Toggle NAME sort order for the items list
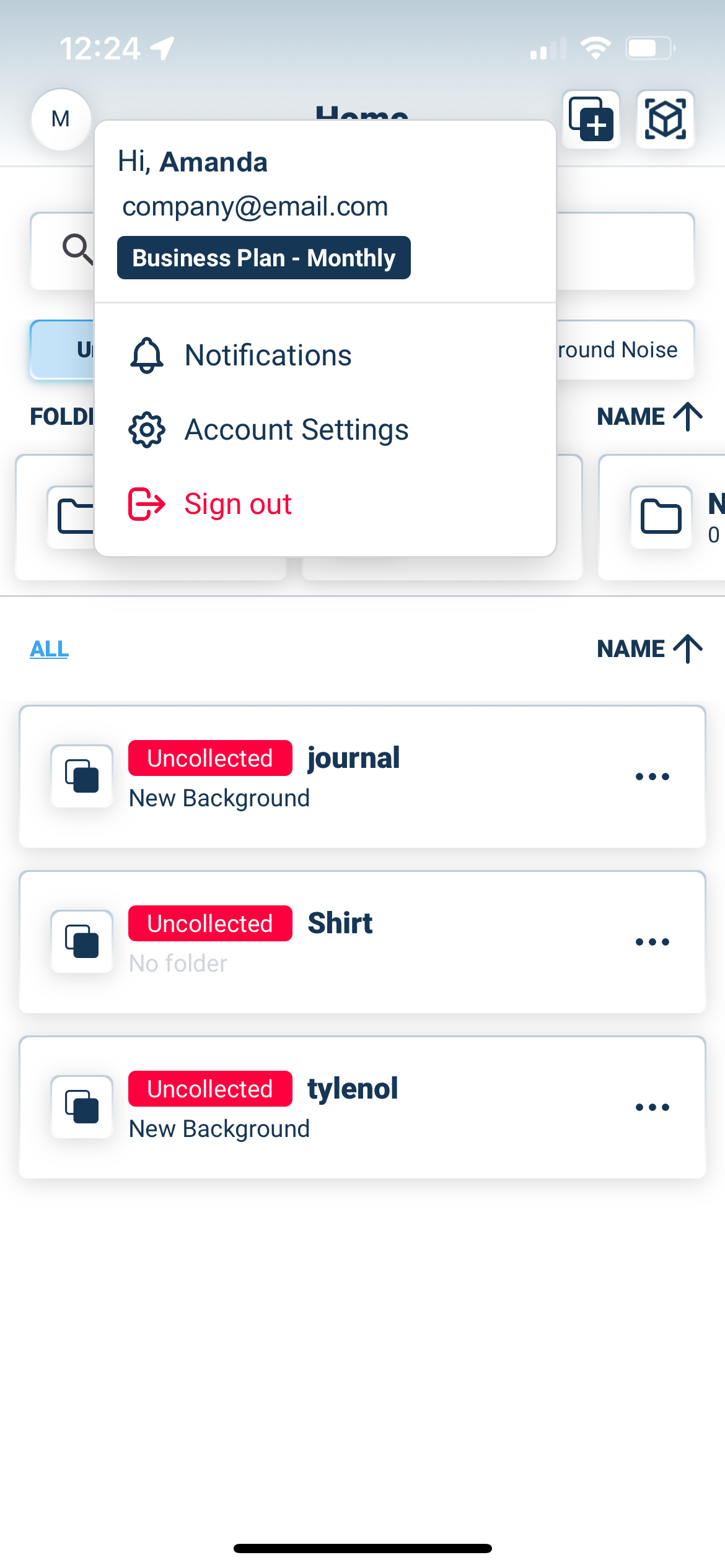The width and height of the screenshot is (725, 1568). pos(649,648)
